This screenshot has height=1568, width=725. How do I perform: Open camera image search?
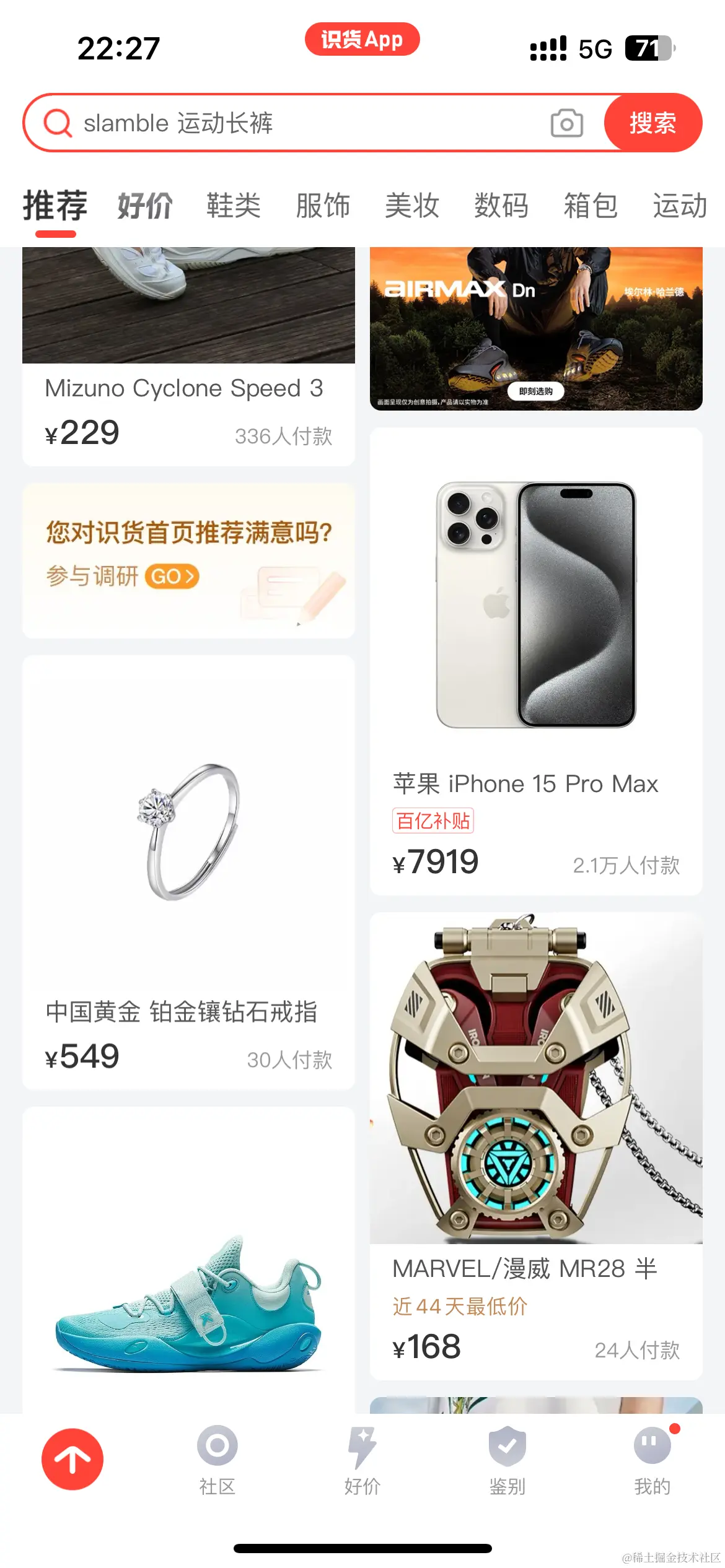[x=566, y=123]
